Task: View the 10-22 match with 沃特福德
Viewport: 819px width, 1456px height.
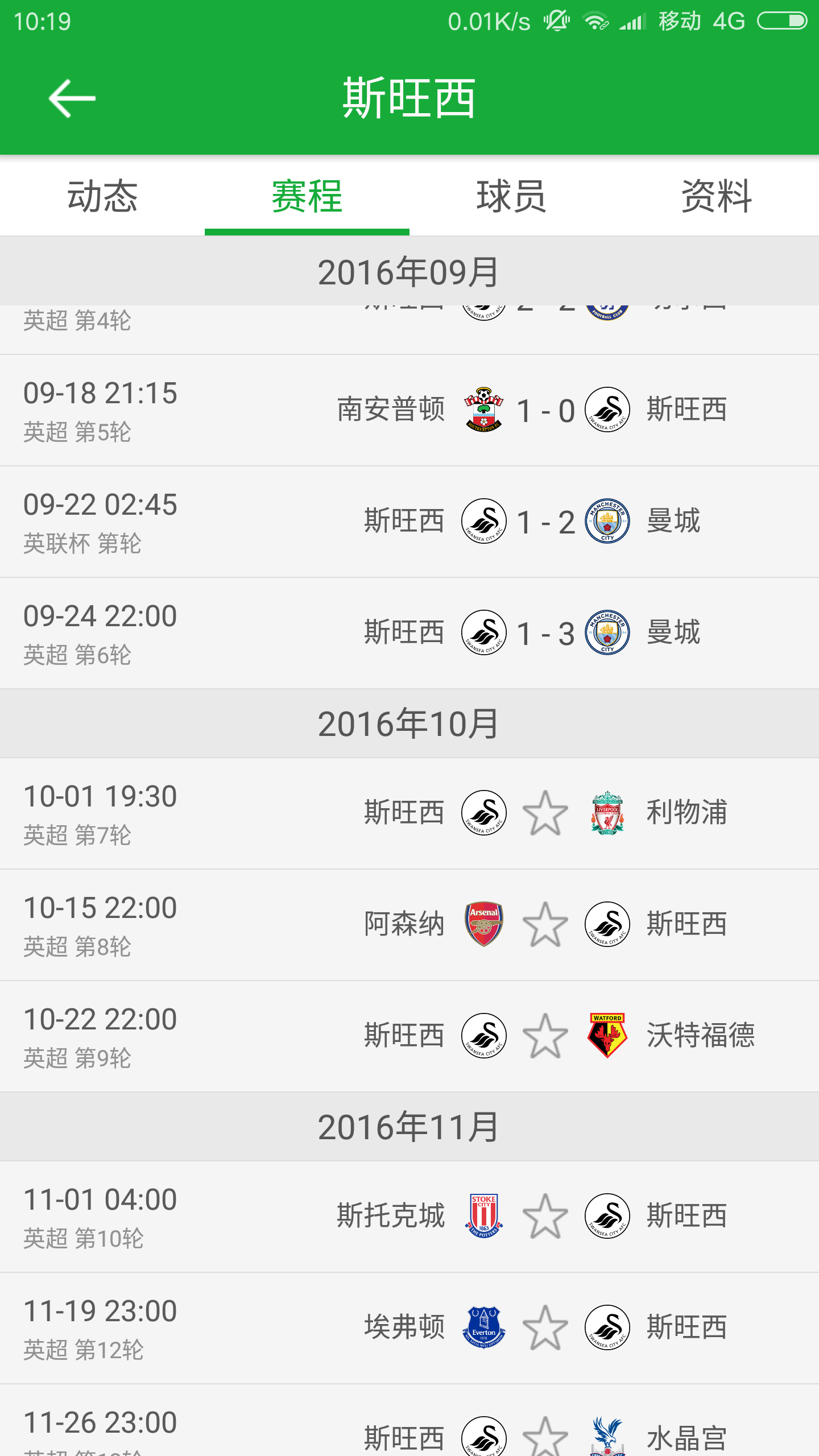Action: click(409, 1036)
